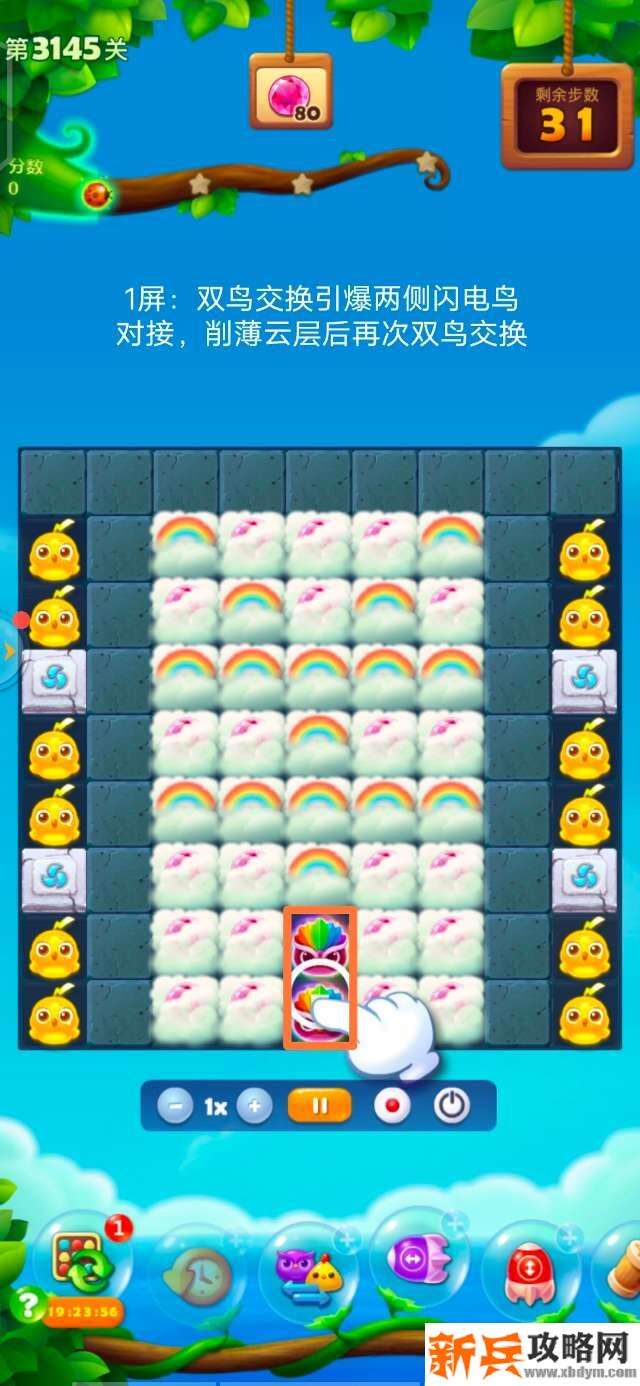This screenshot has height=1386, width=640.
Task: Decrease playback speed with the minus button
Action: coord(176,1106)
